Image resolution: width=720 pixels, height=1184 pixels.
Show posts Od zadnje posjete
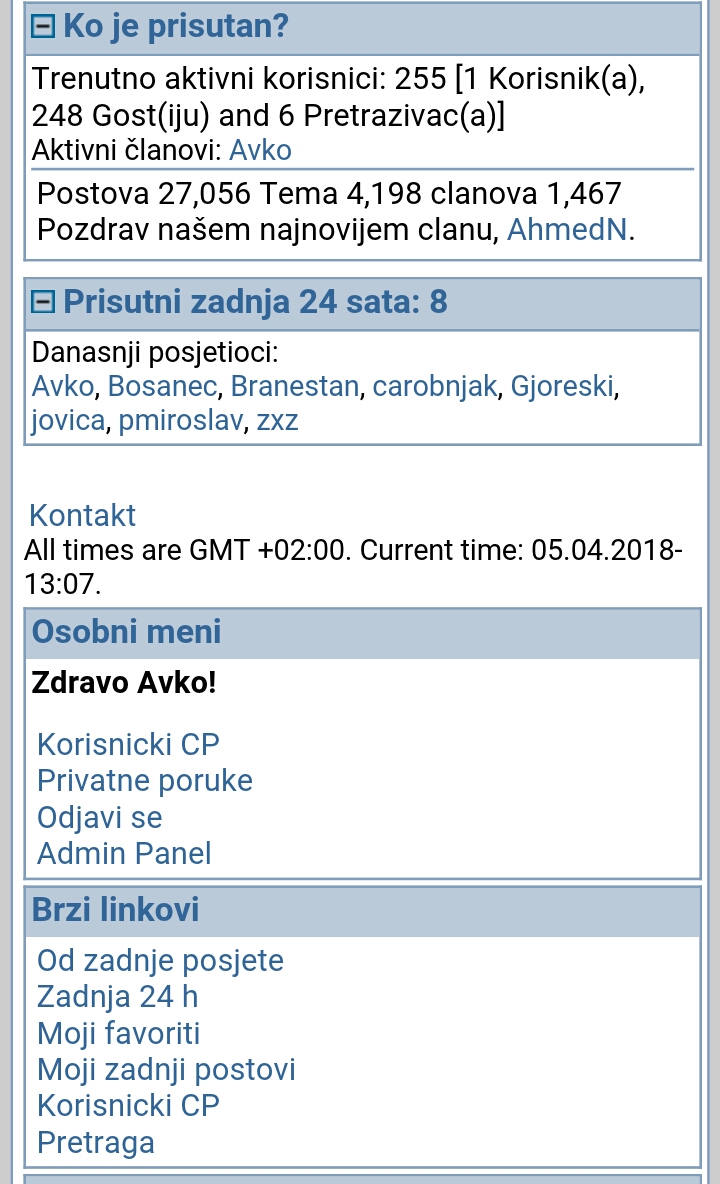(x=160, y=961)
